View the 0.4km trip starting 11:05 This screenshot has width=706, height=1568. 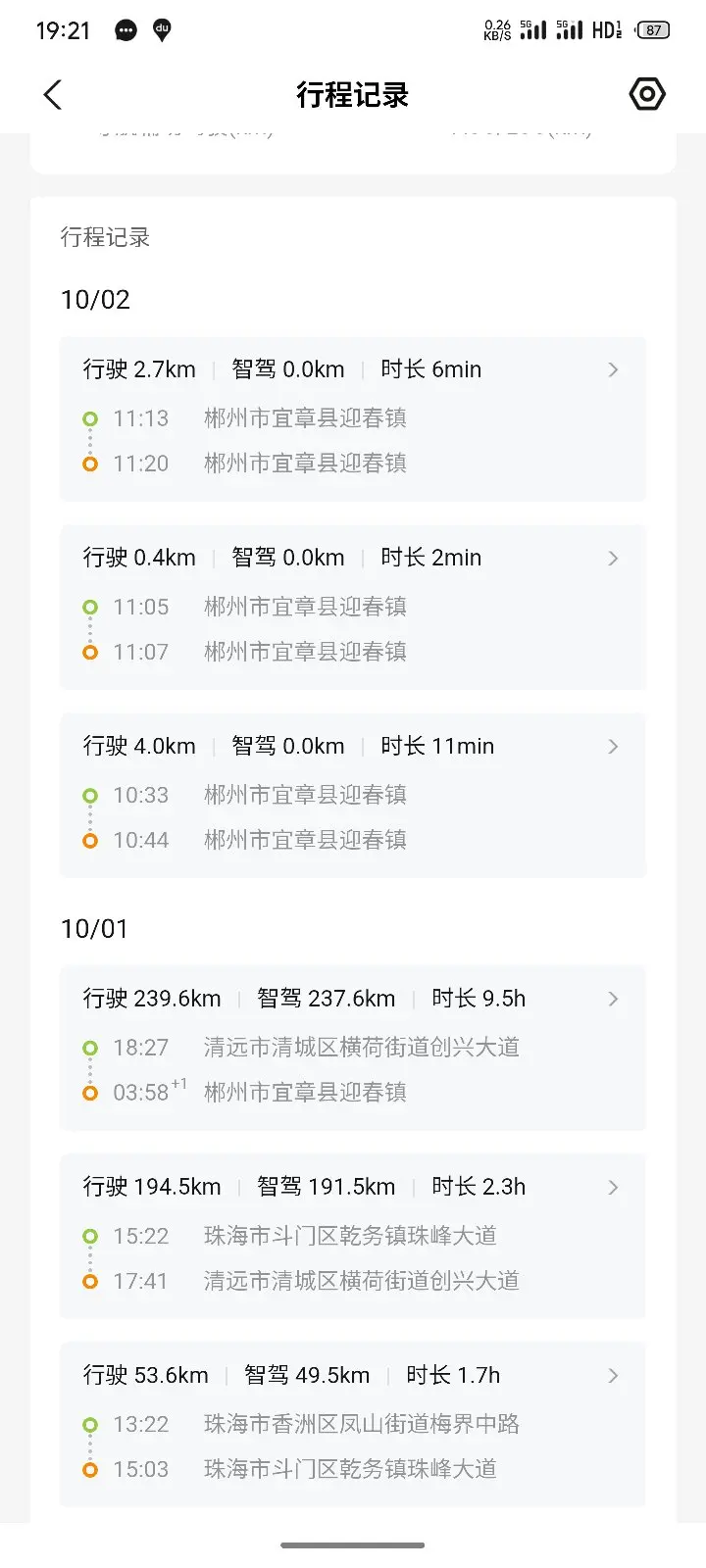(353, 607)
